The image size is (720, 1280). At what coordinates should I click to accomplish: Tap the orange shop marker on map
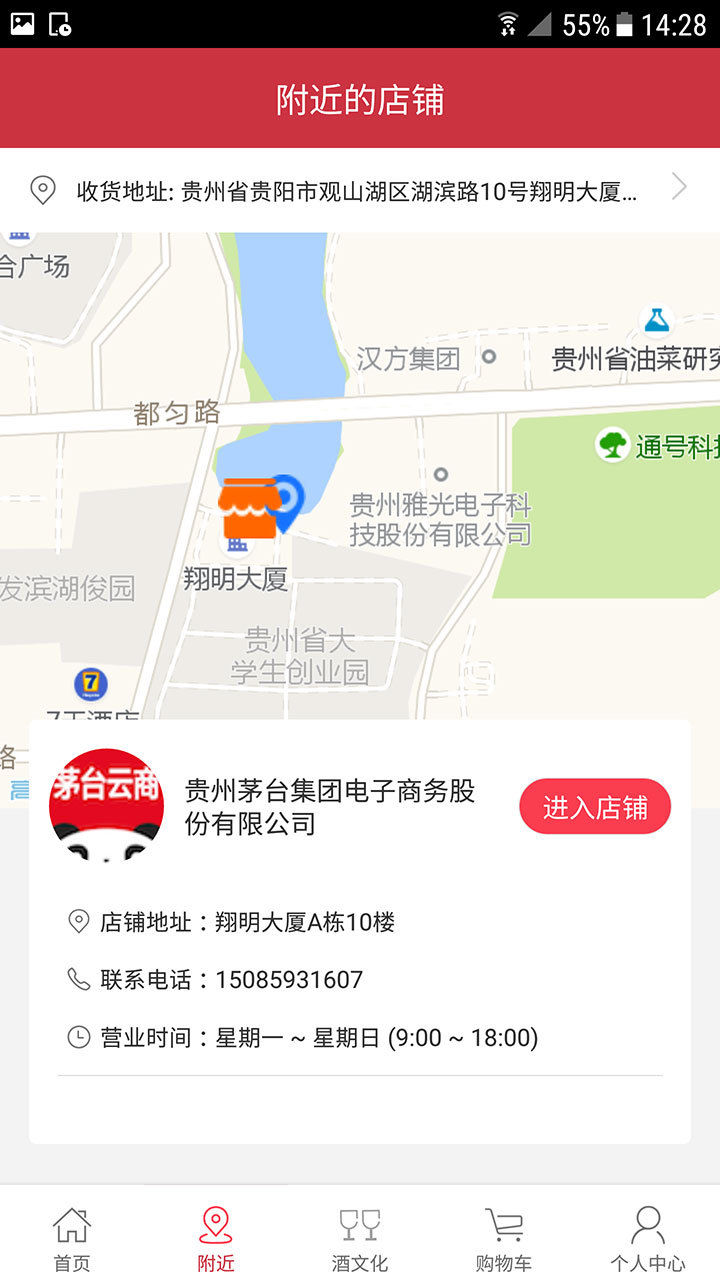point(249,507)
